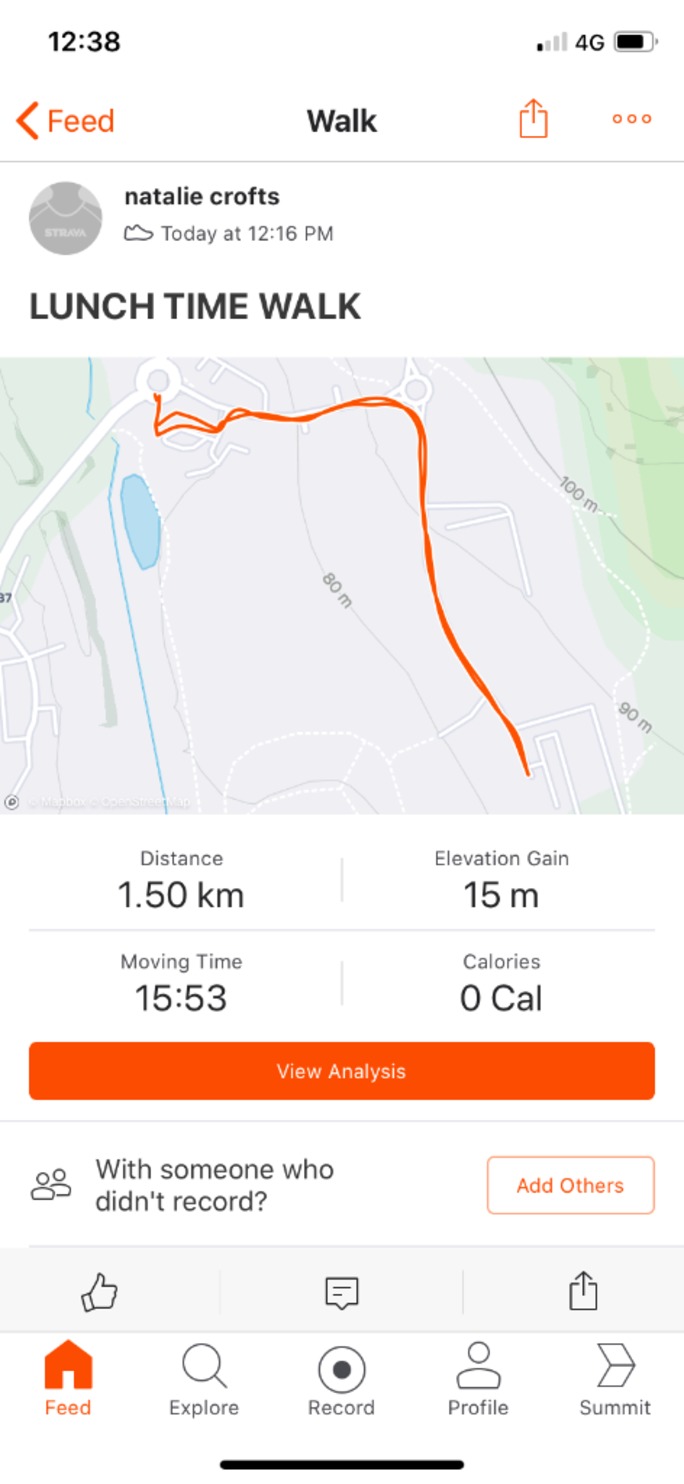This screenshot has width=684, height=1484.
Task: Open the three-dot overflow menu
Action: click(632, 119)
